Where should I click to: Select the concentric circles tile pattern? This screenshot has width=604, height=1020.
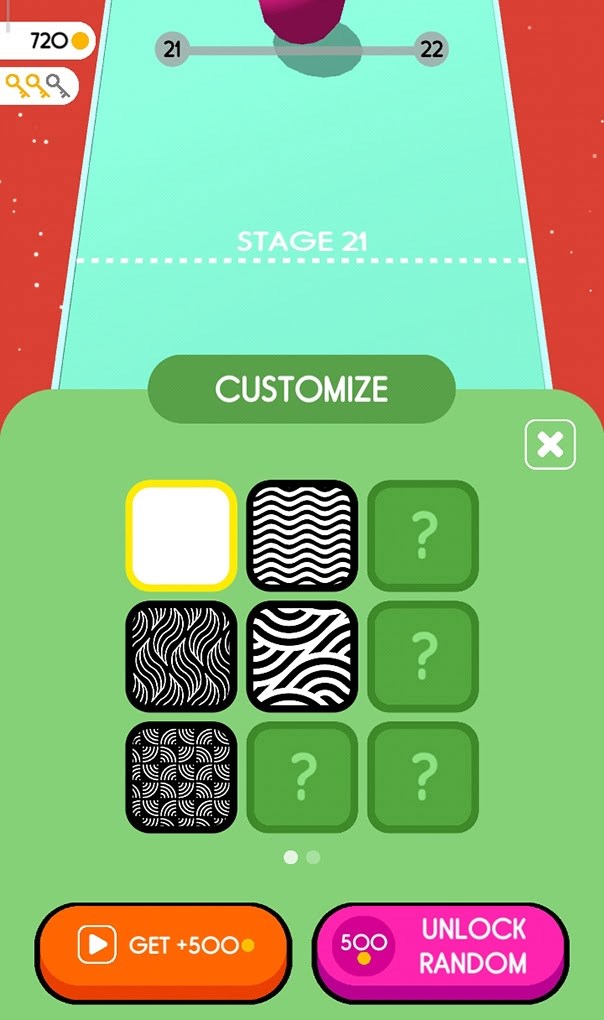(x=181, y=777)
